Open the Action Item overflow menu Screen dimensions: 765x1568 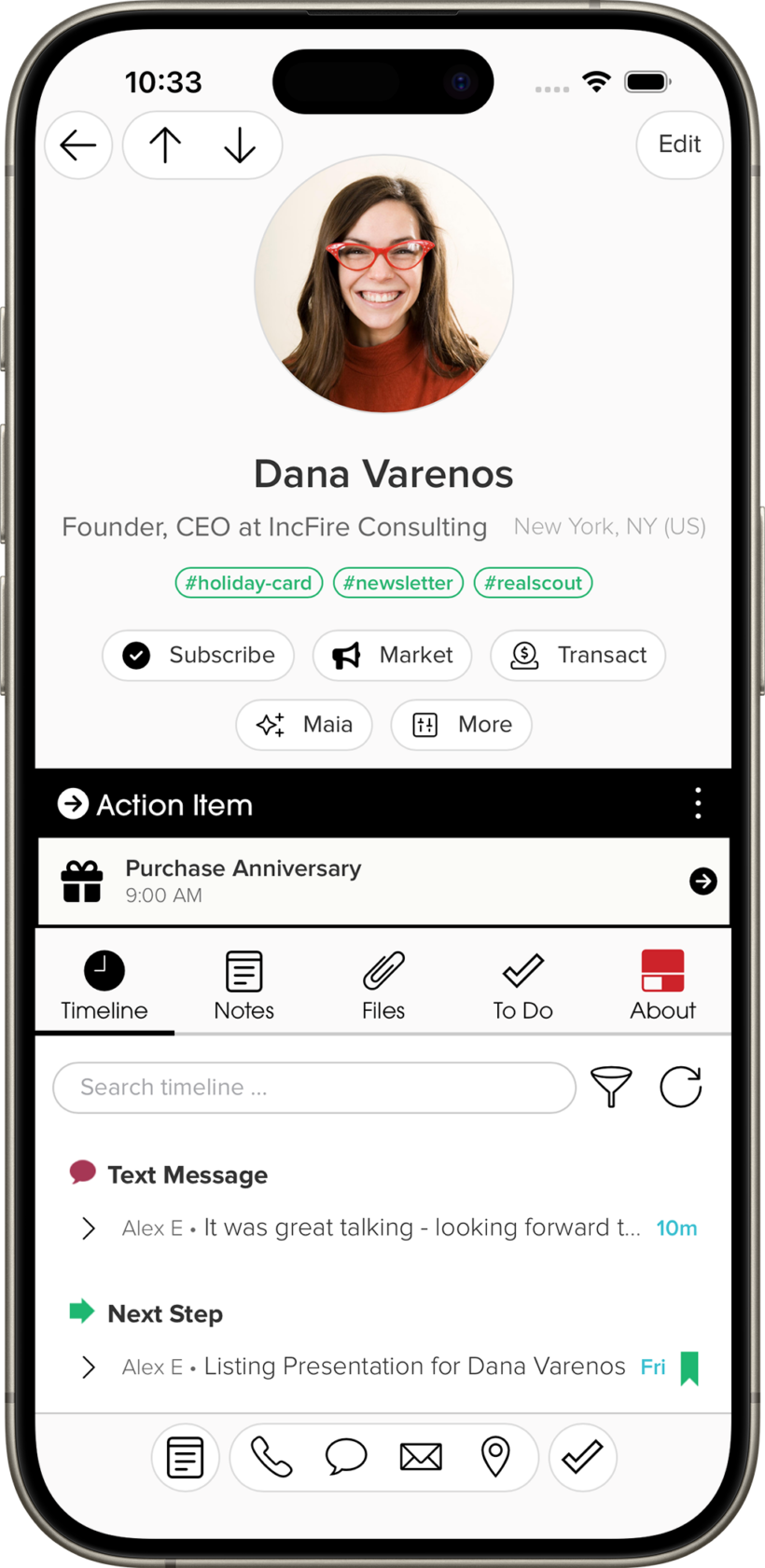pyautogui.click(x=698, y=803)
